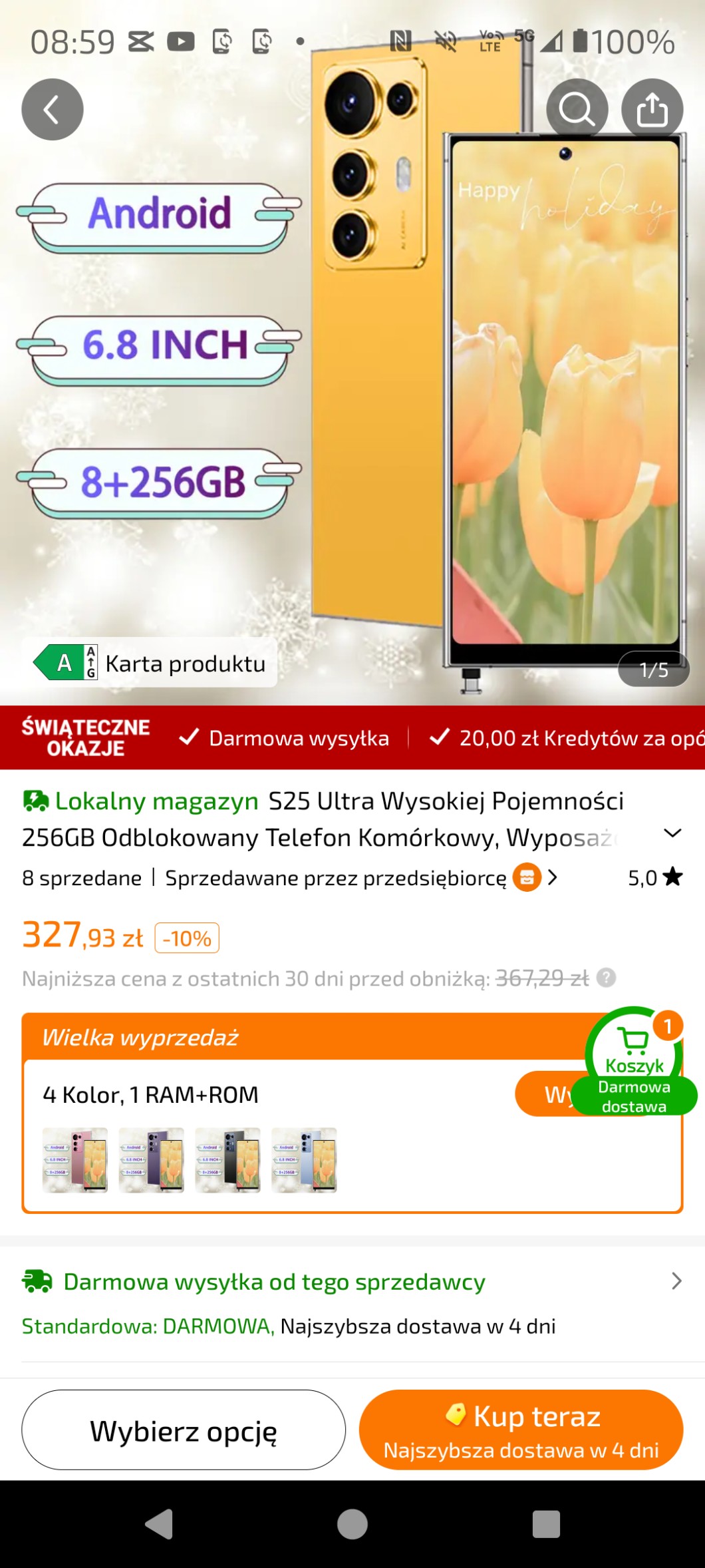Select the purple phone color variant

pos(152,1160)
